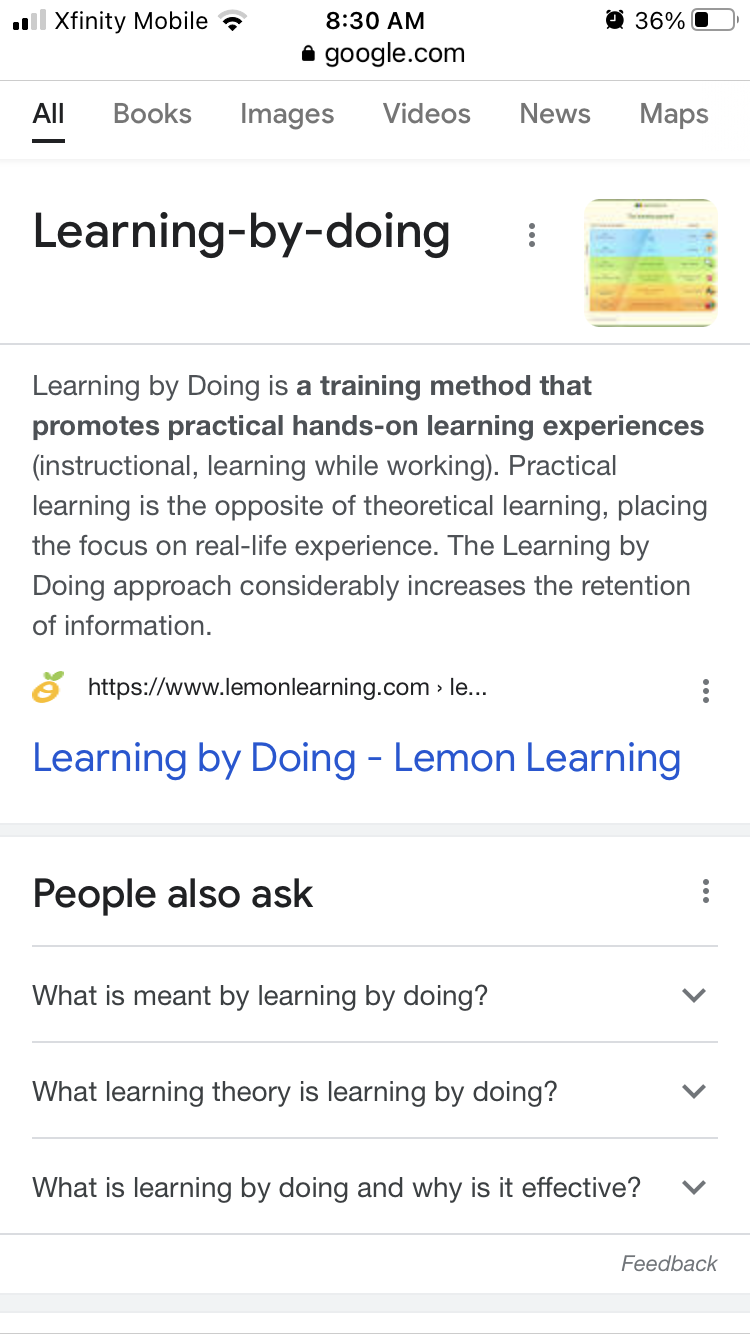Select the News tab
The height and width of the screenshot is (1334, 750).
point(555,114)
